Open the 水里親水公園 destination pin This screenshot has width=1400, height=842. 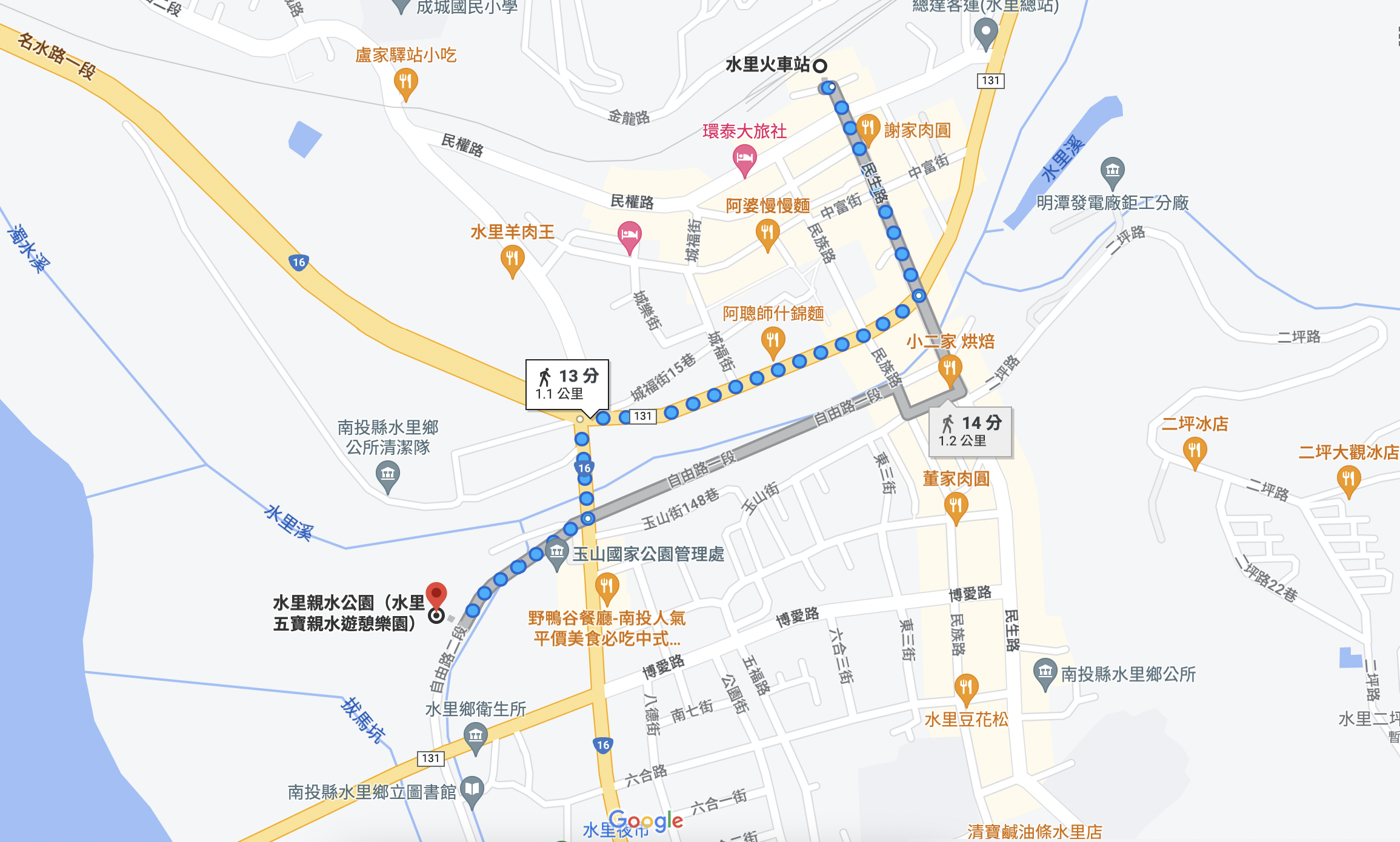(x=436, y=595)
